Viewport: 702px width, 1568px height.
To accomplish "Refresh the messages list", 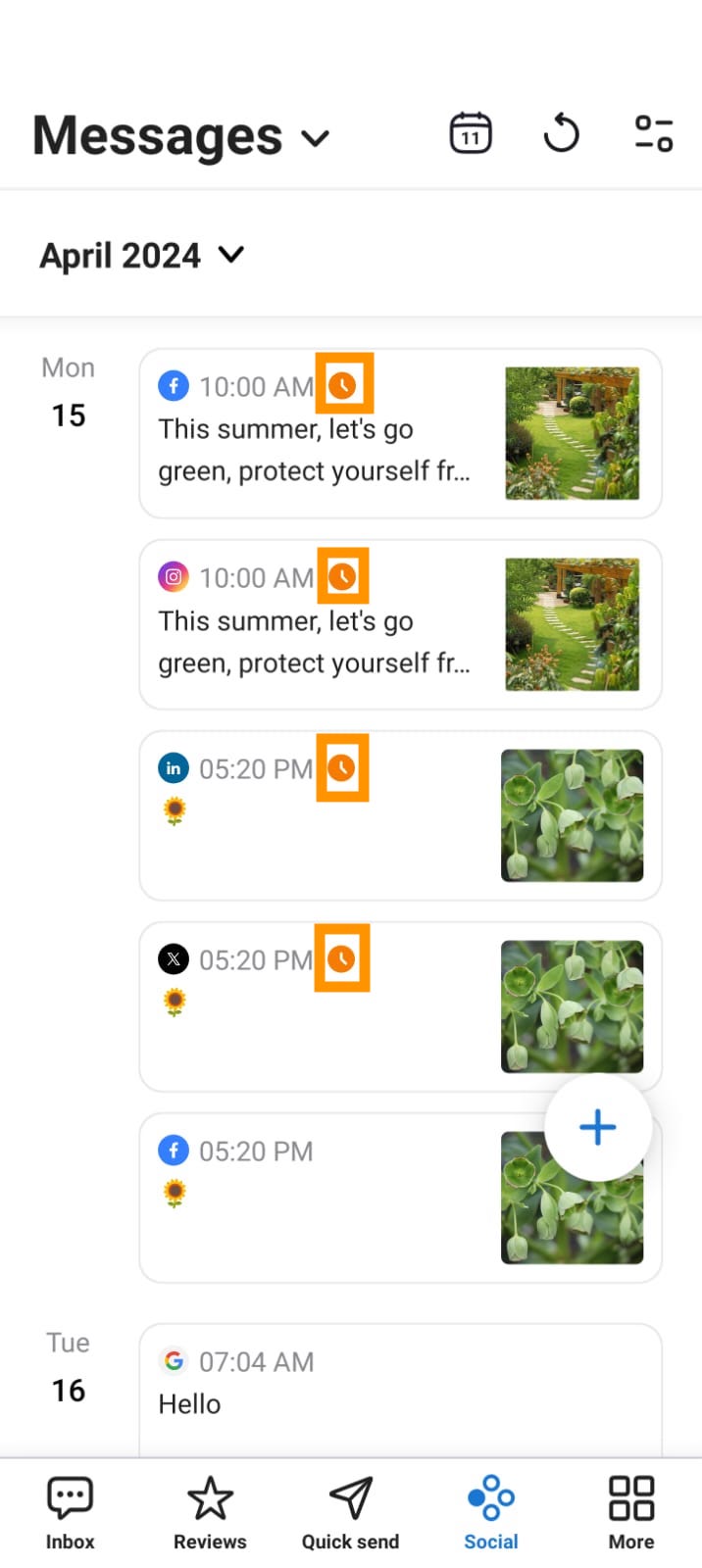I will tap(562, 134).
